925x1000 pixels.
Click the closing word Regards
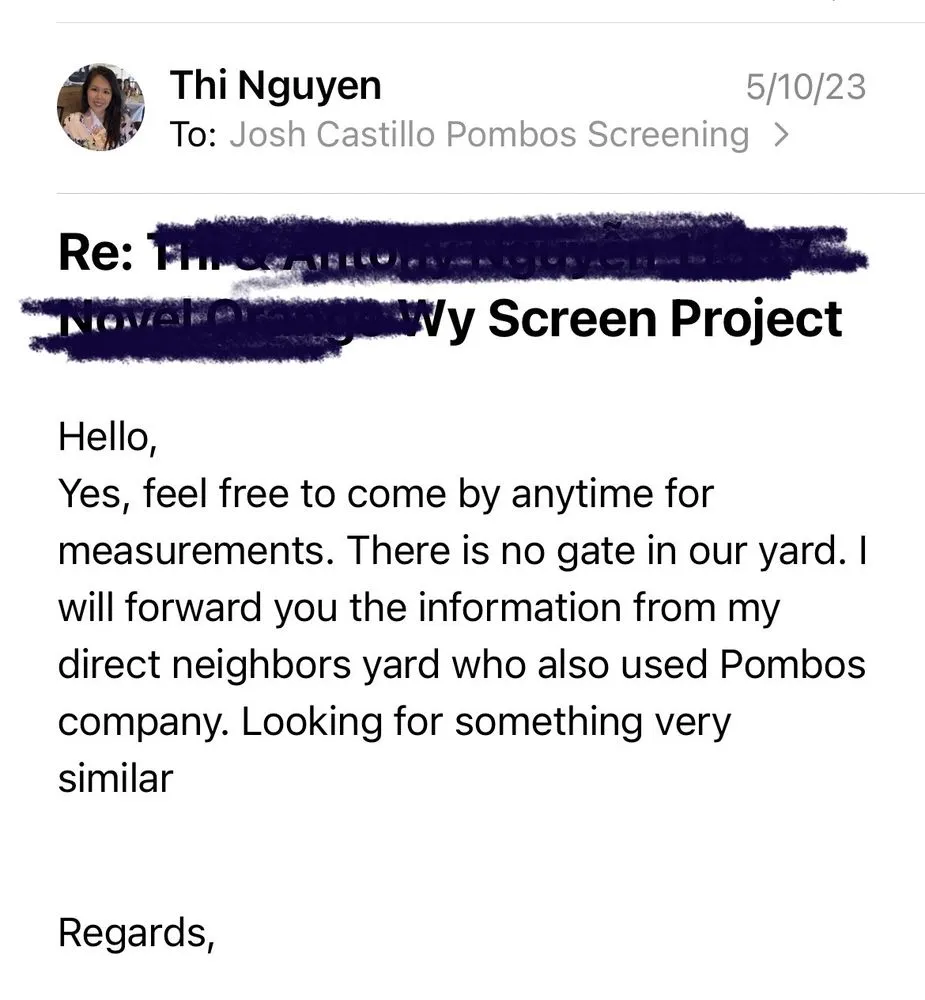(137, 933)
